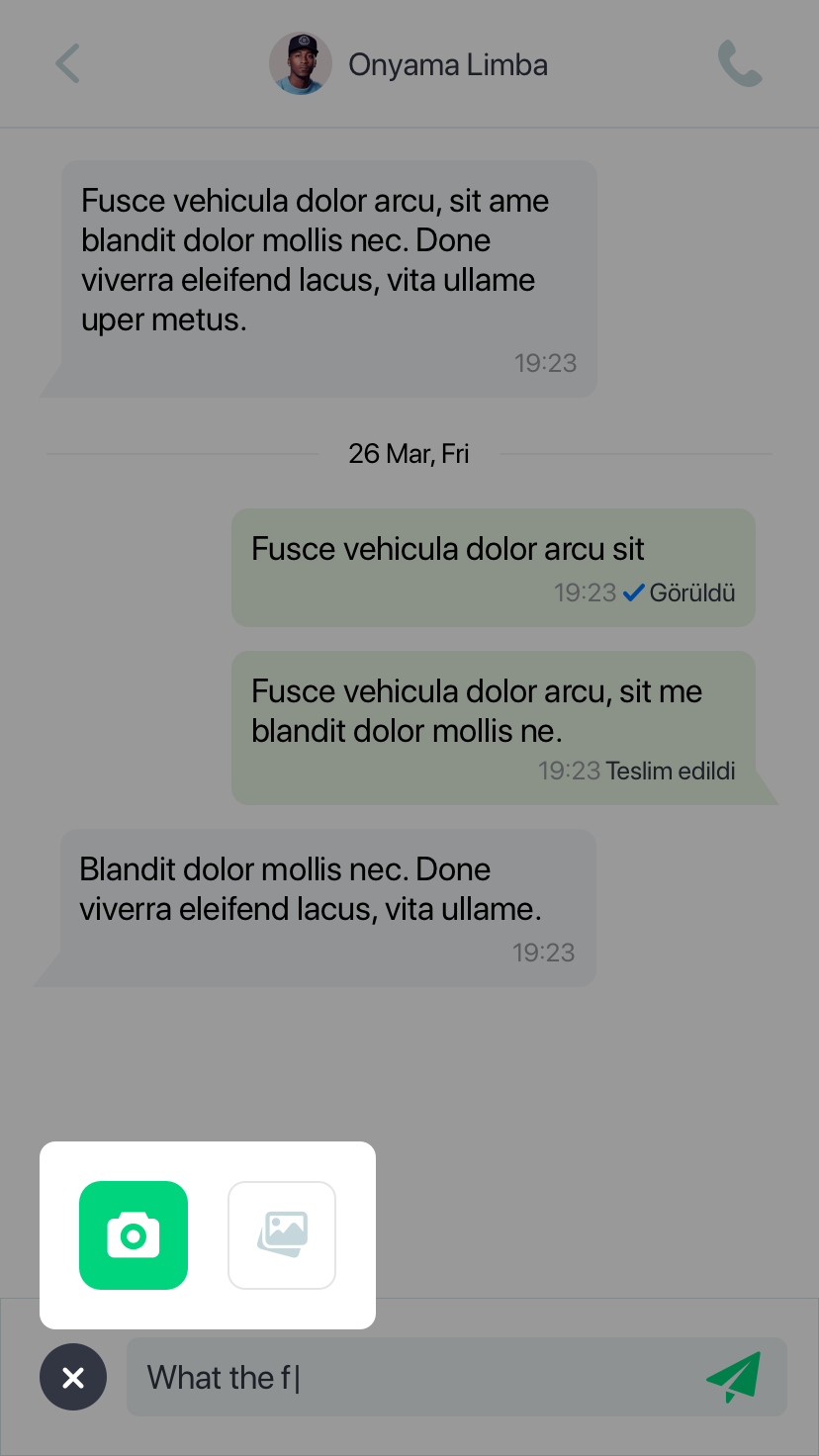Call Onyama Limba

coord(740,64)
